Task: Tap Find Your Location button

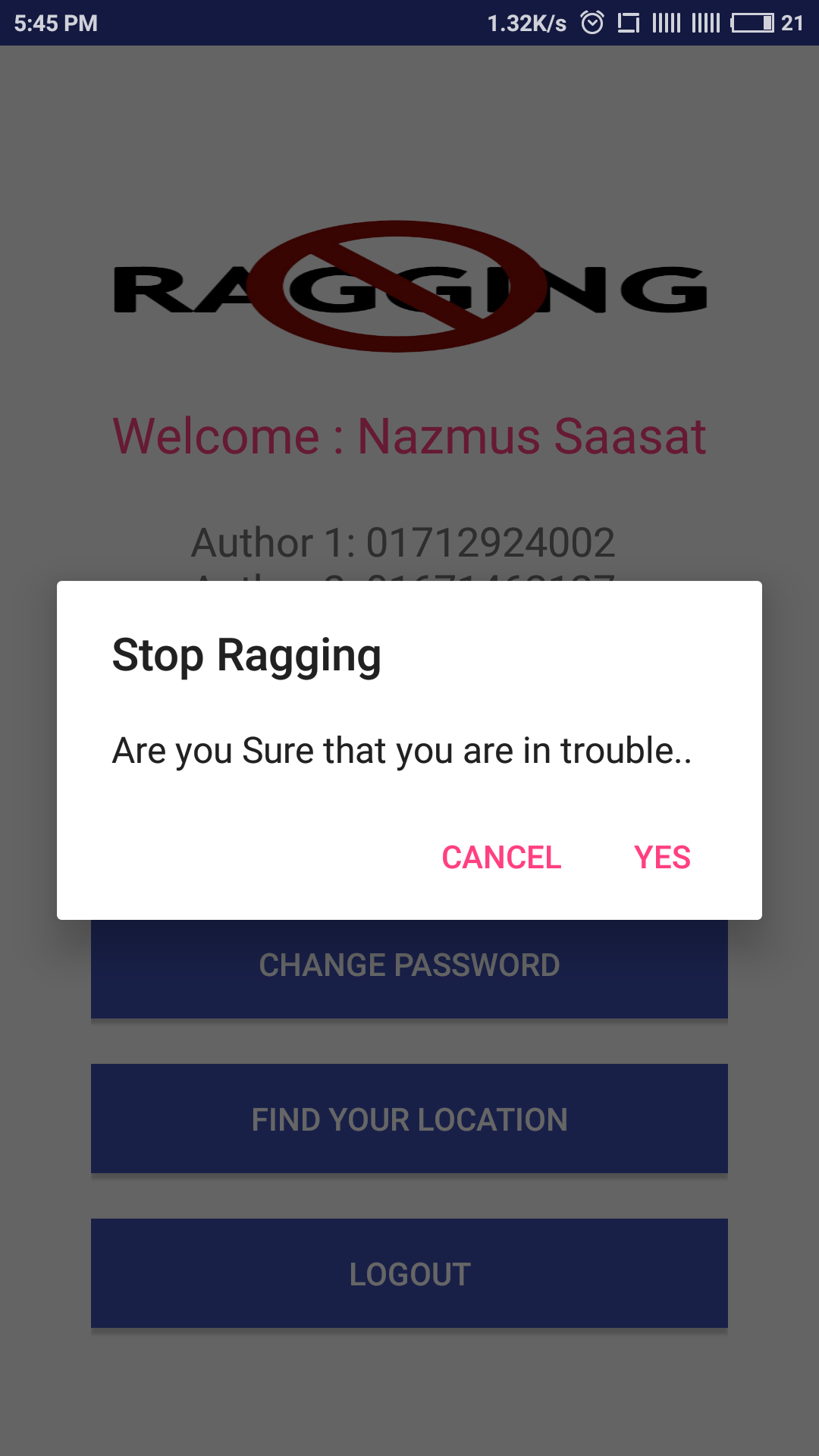Action: [409, 1119]
